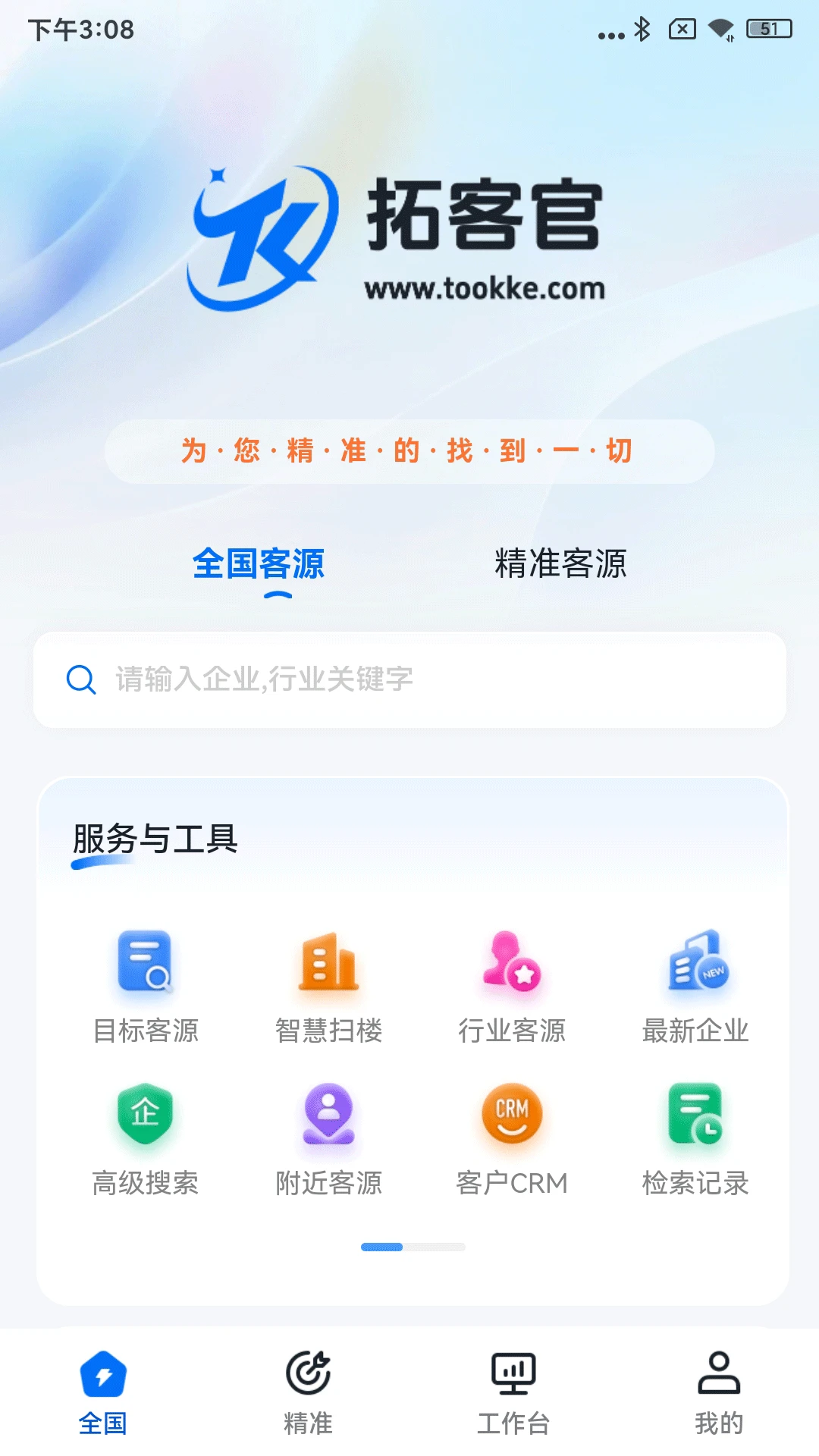Click the enterprise keyword search input
Screen dimensions: 819x1456
(x=409, y=680)
